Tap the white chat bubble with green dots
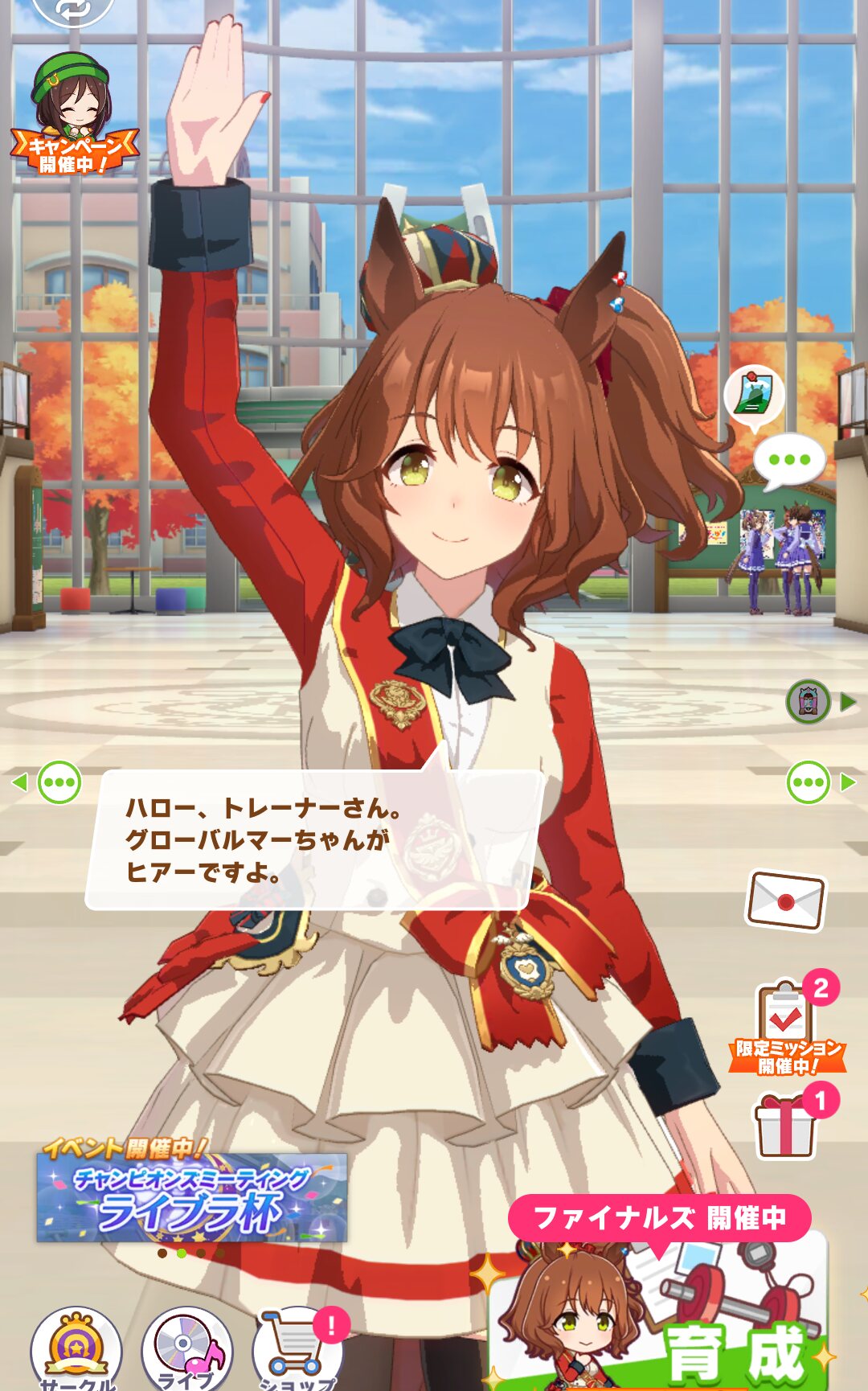 788,462
